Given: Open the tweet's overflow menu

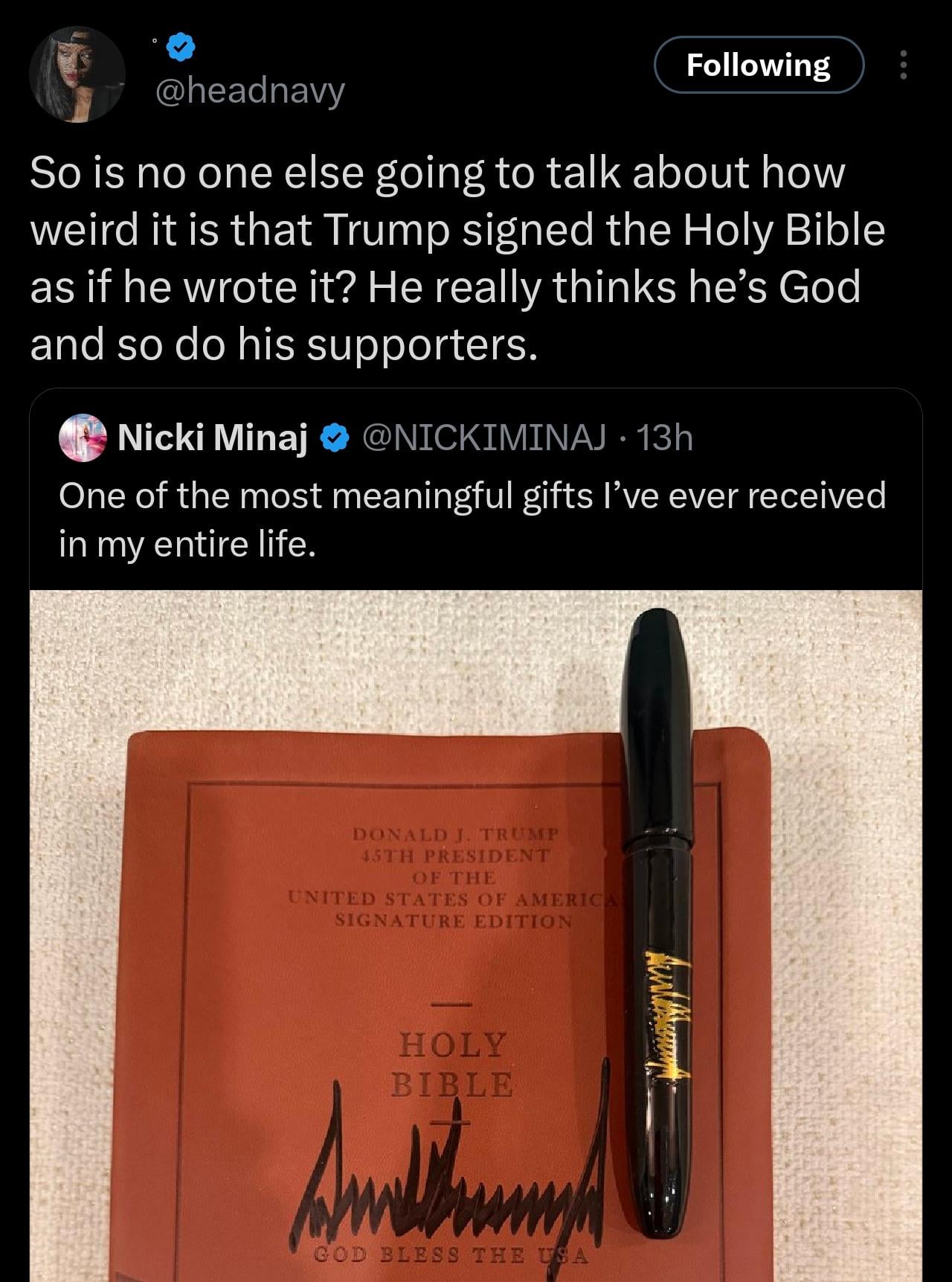Looking at the screenshot, I should [903, 65].
